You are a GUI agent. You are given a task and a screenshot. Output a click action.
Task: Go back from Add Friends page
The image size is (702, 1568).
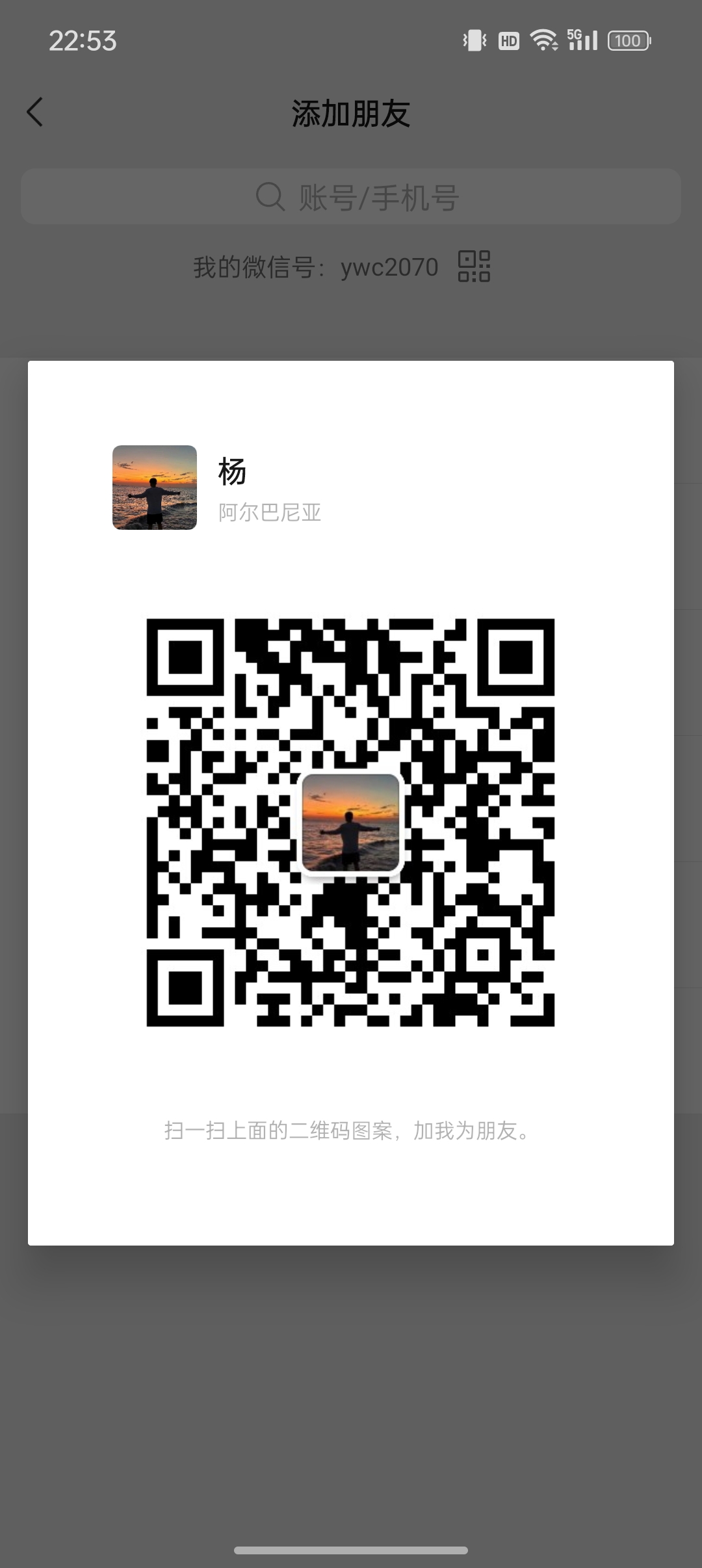pos(35,112)
